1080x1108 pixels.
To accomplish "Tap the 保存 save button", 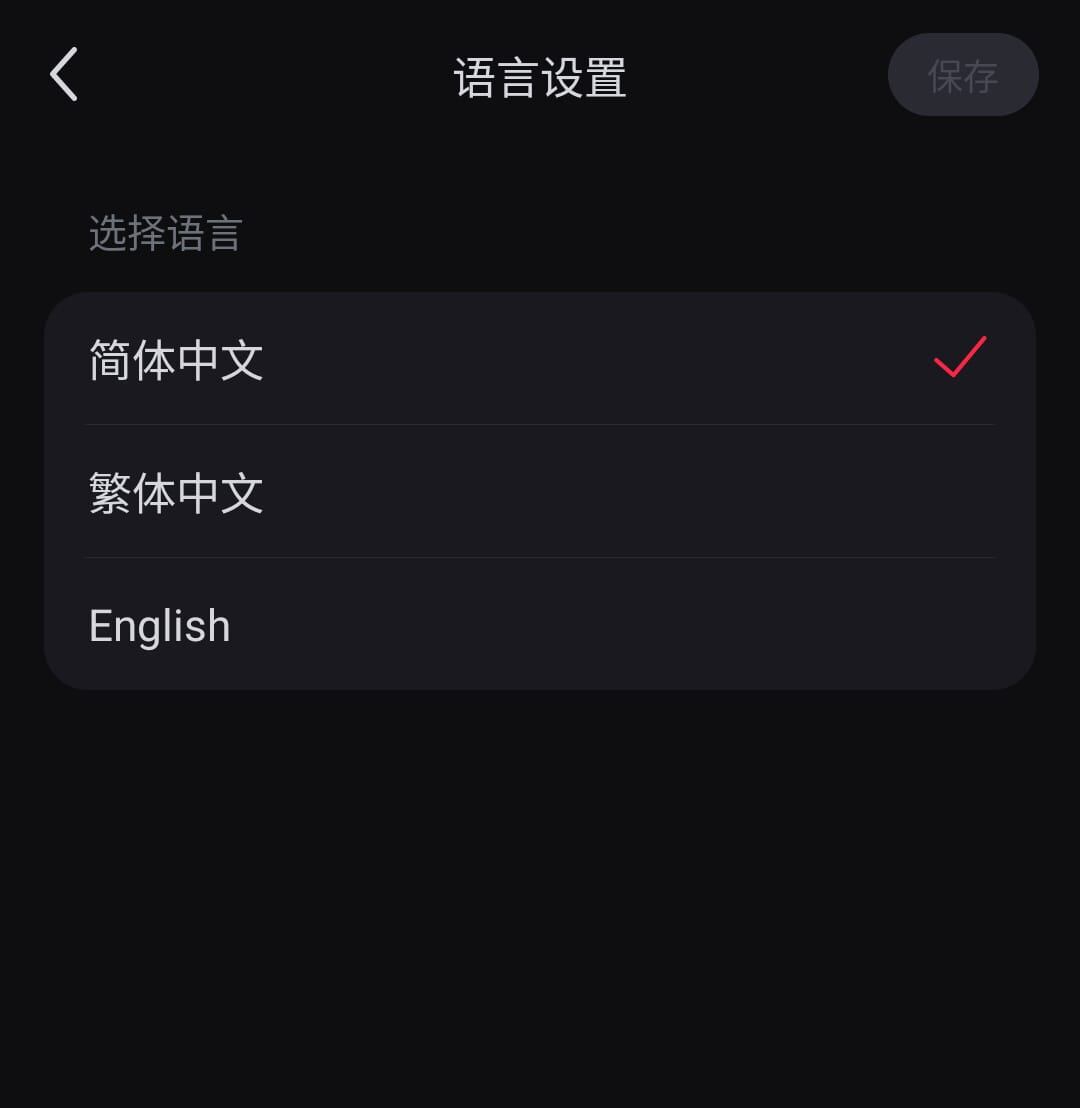I will [962, 75].
